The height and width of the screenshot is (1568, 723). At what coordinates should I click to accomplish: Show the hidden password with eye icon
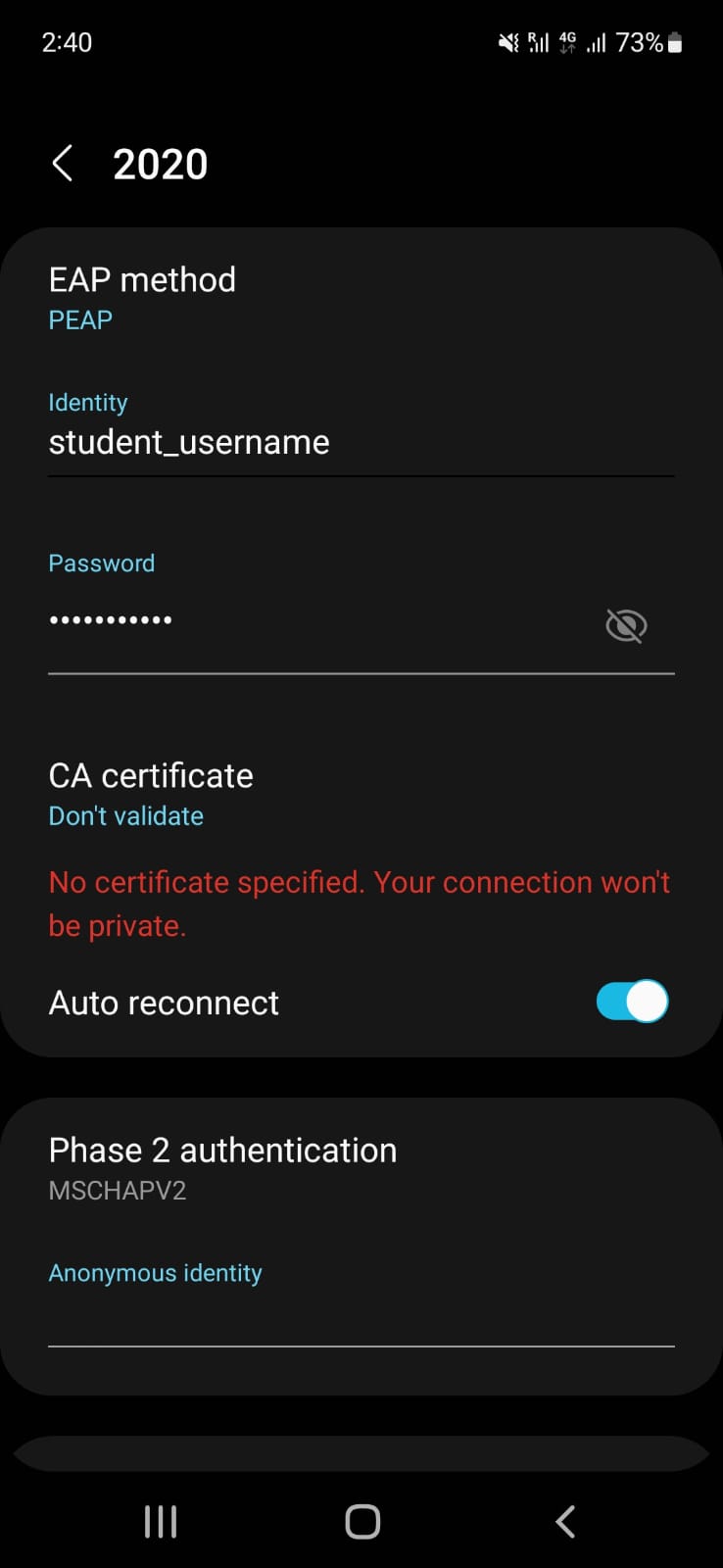pos(627,625)
